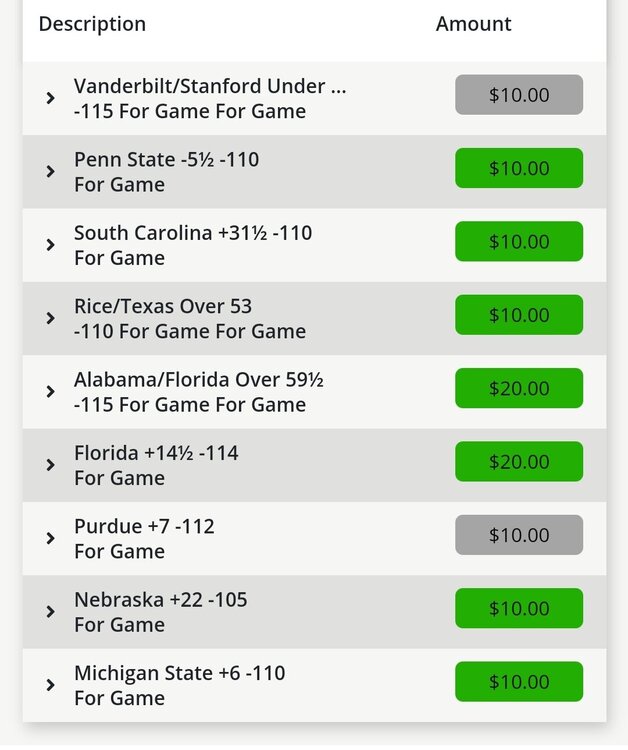Expand the Vanderbilt/Stanford Under bet details

[51, 98]
